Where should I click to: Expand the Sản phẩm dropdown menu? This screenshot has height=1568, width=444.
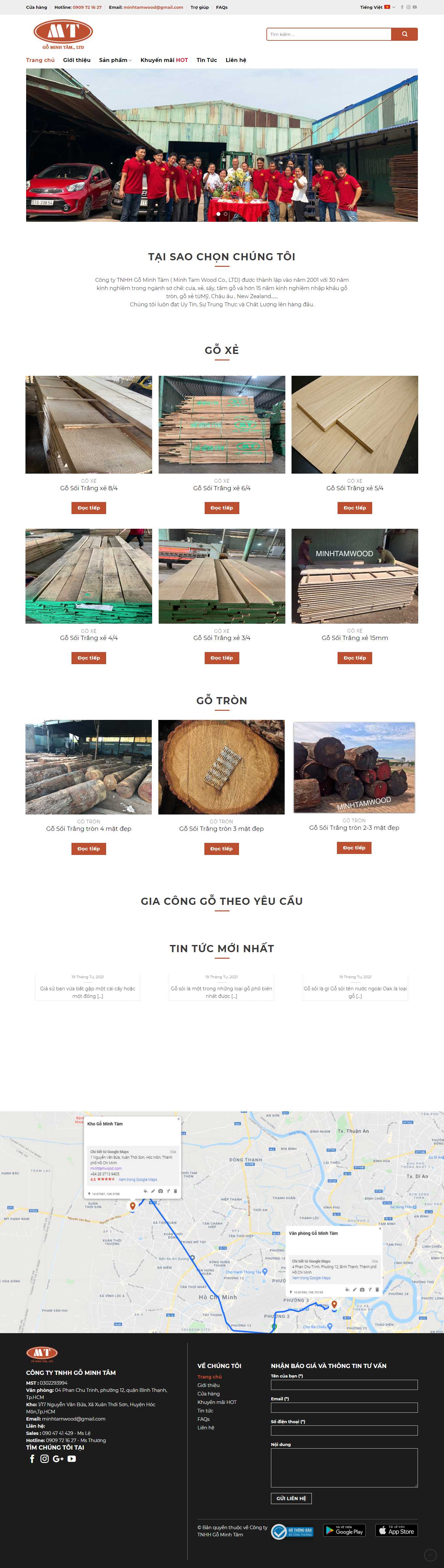[x=115, y=60]
